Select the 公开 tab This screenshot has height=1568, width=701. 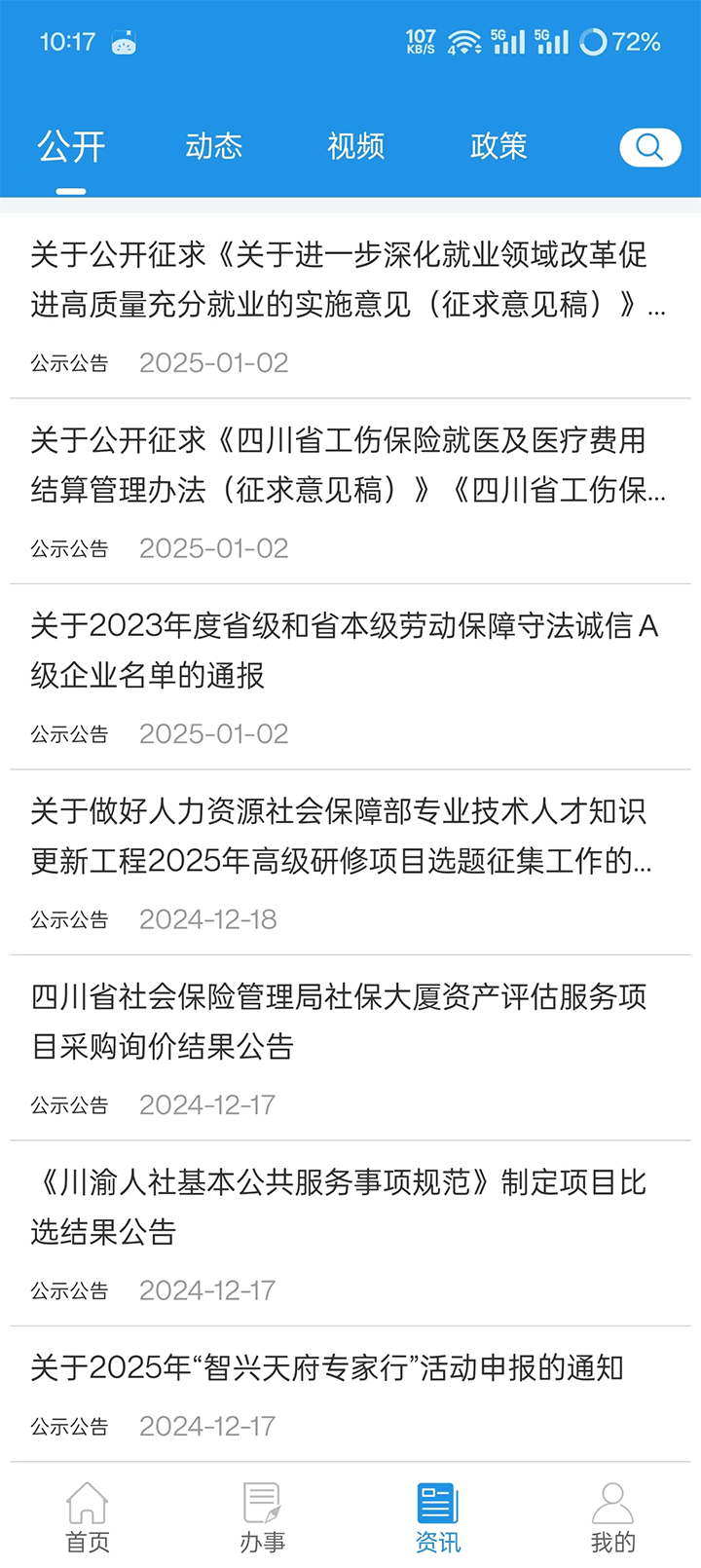pos(71,147)
